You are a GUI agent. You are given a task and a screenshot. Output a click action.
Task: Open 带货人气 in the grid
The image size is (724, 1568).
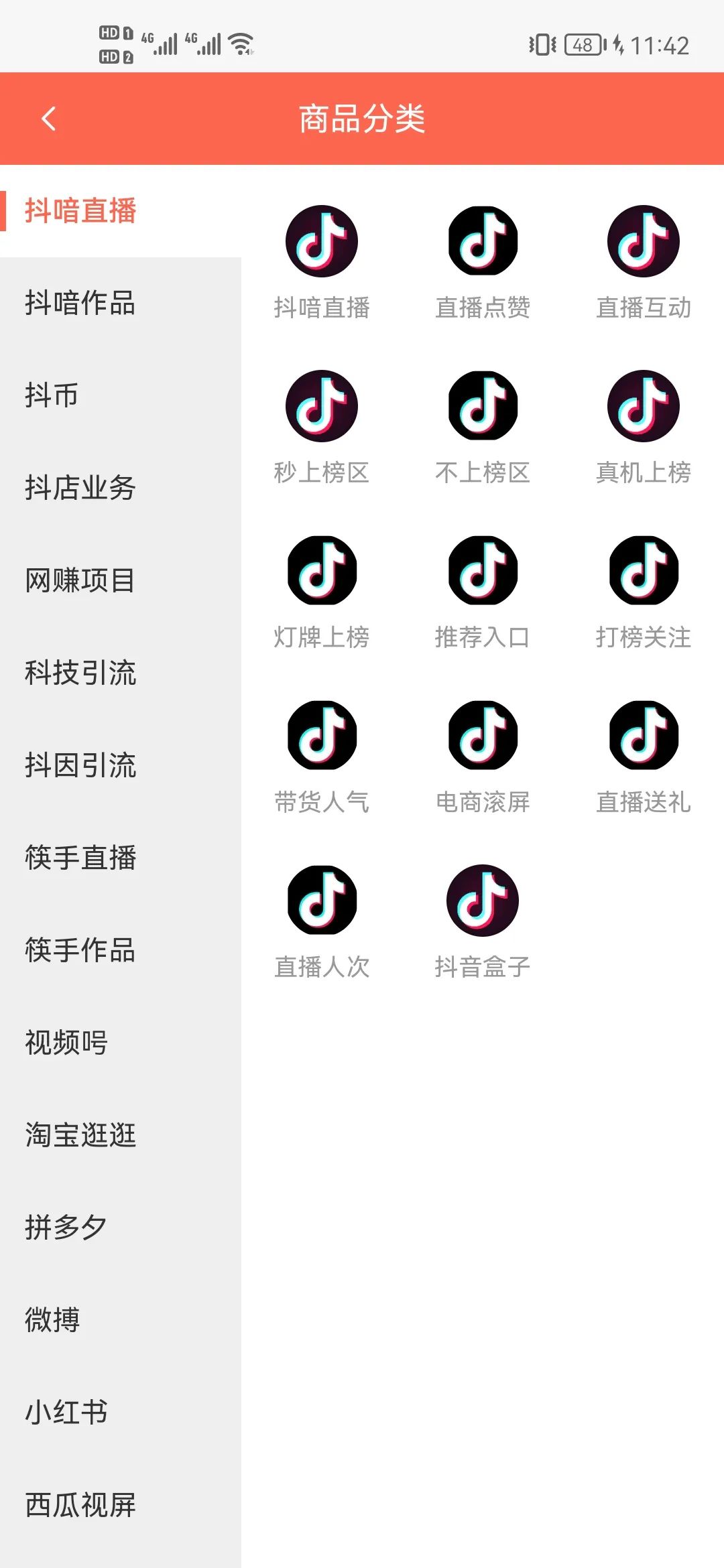[x=322, y=756]
